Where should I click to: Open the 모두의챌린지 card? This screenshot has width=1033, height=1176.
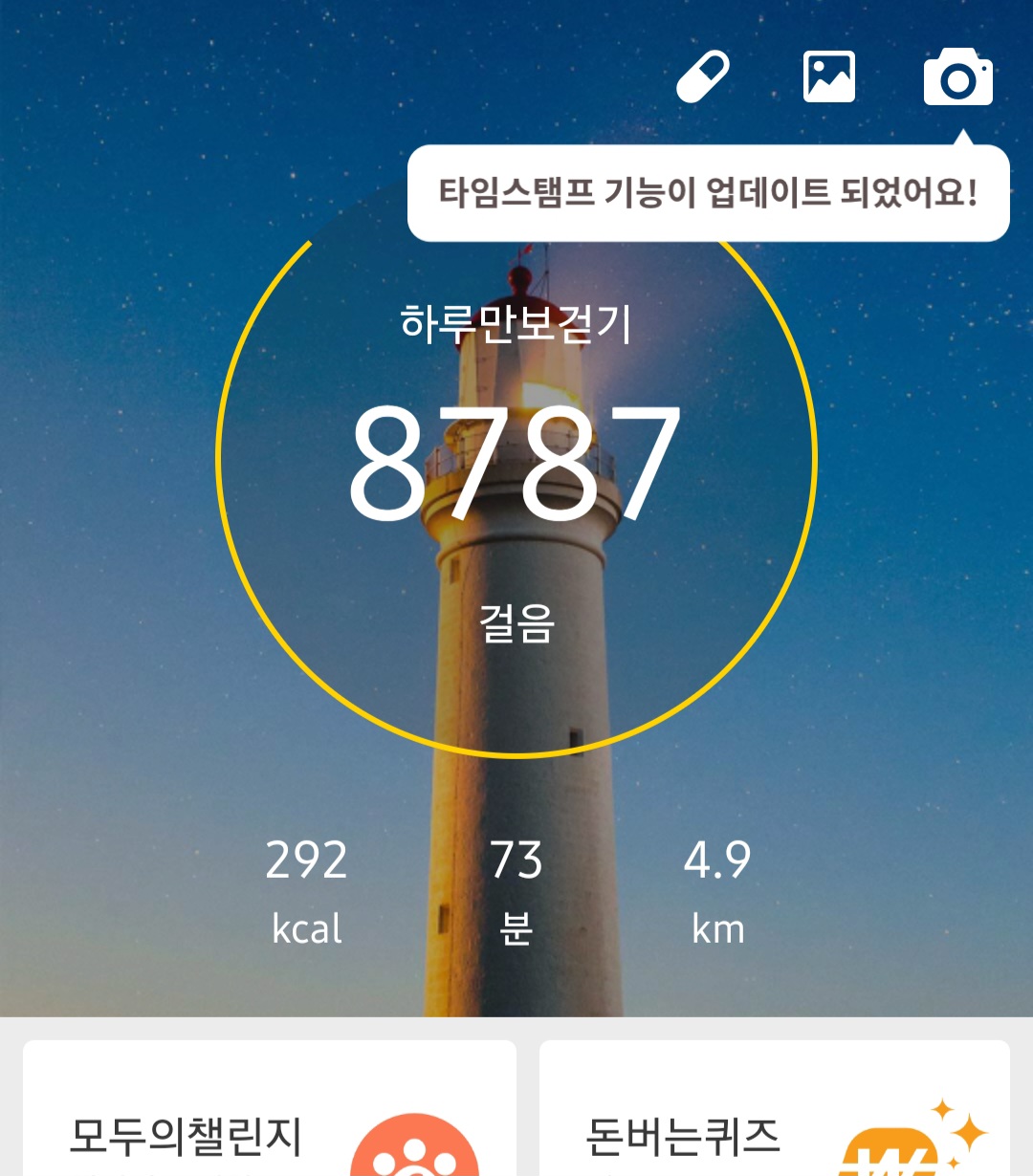[269, 1119]
